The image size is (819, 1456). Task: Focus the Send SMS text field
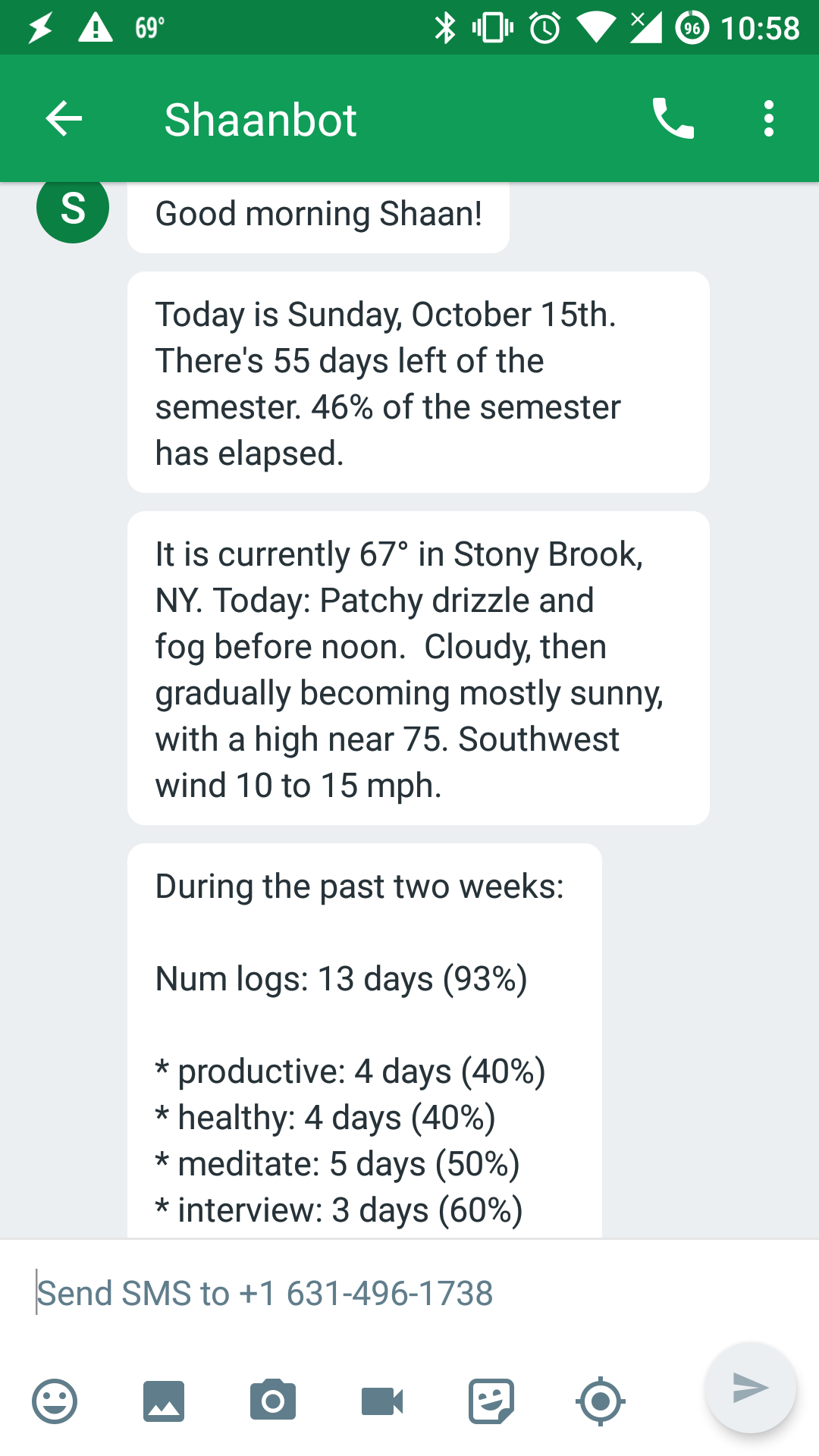click(364, 1294)
